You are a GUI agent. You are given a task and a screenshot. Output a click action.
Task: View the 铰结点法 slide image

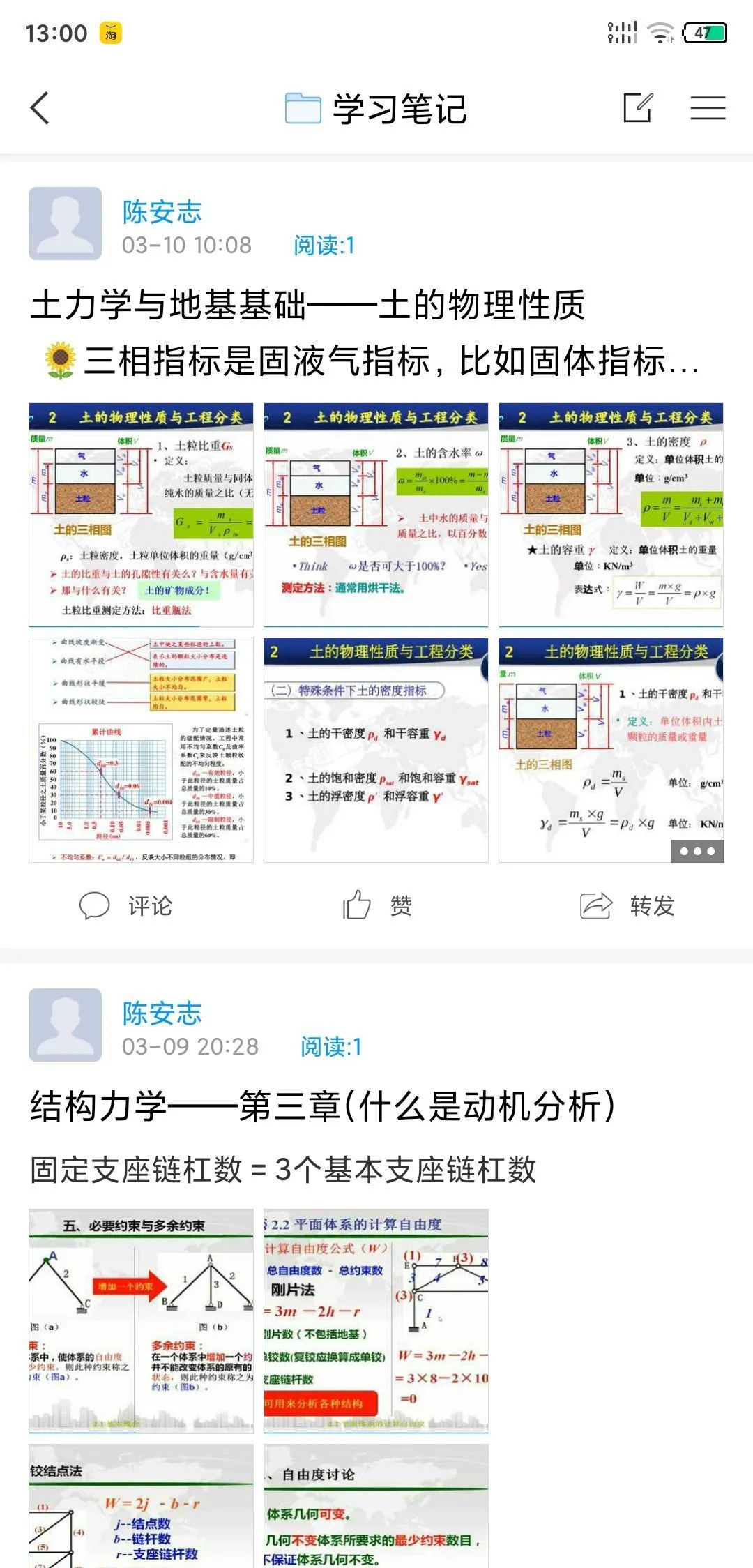pos(141,1507)
